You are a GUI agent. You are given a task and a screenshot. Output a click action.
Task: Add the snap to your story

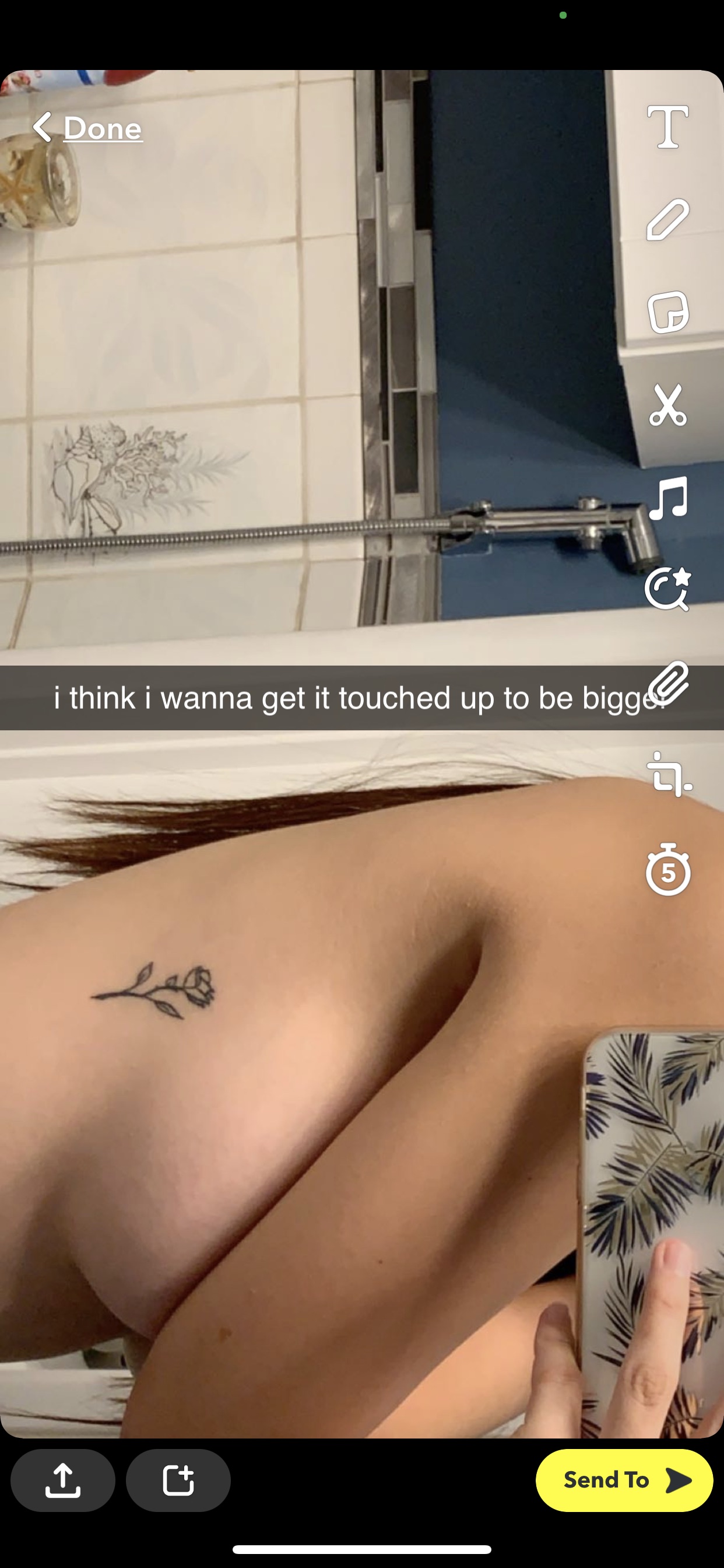coord(178,1480)
